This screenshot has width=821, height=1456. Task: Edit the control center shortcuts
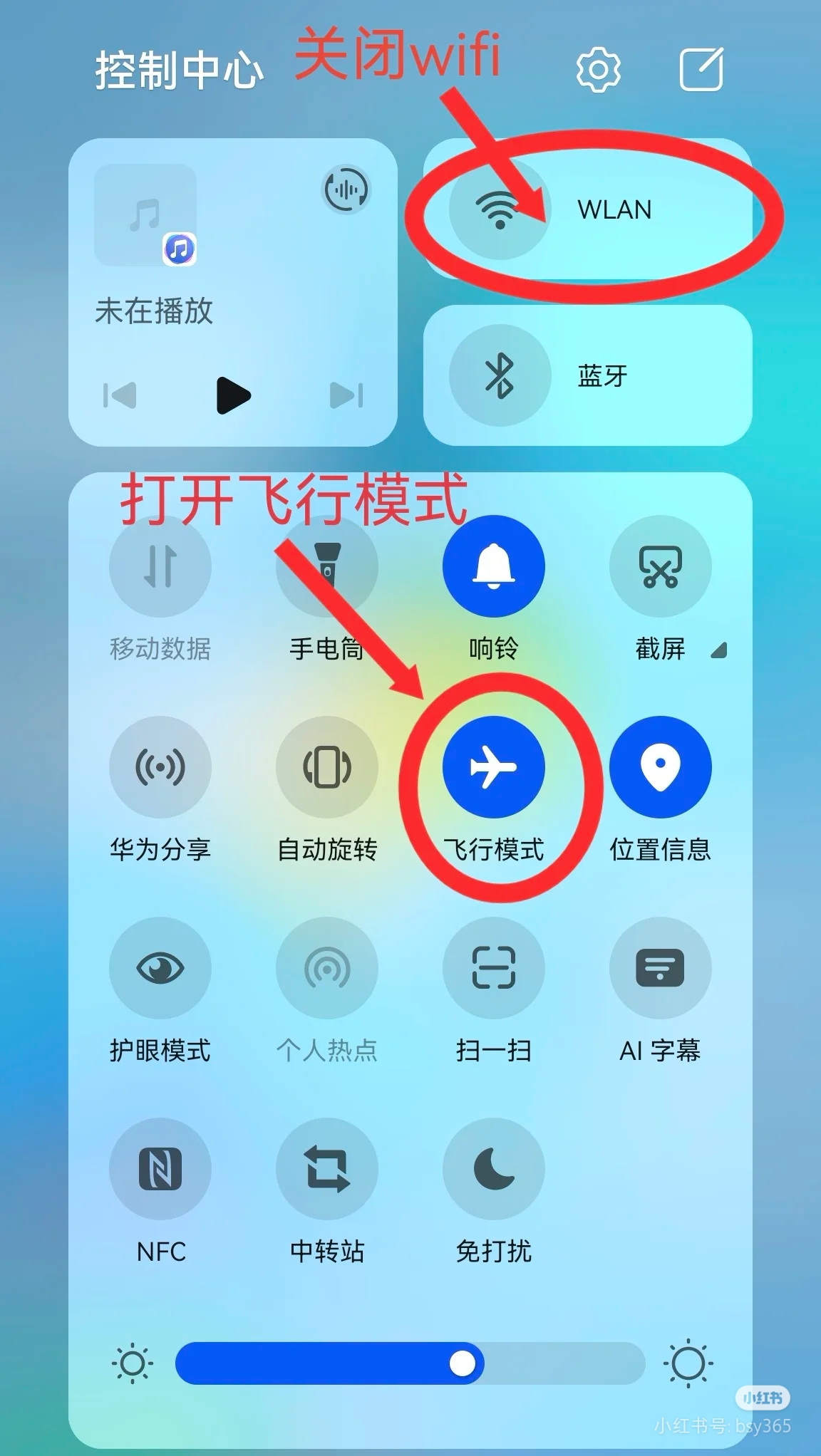click(701, 70)
